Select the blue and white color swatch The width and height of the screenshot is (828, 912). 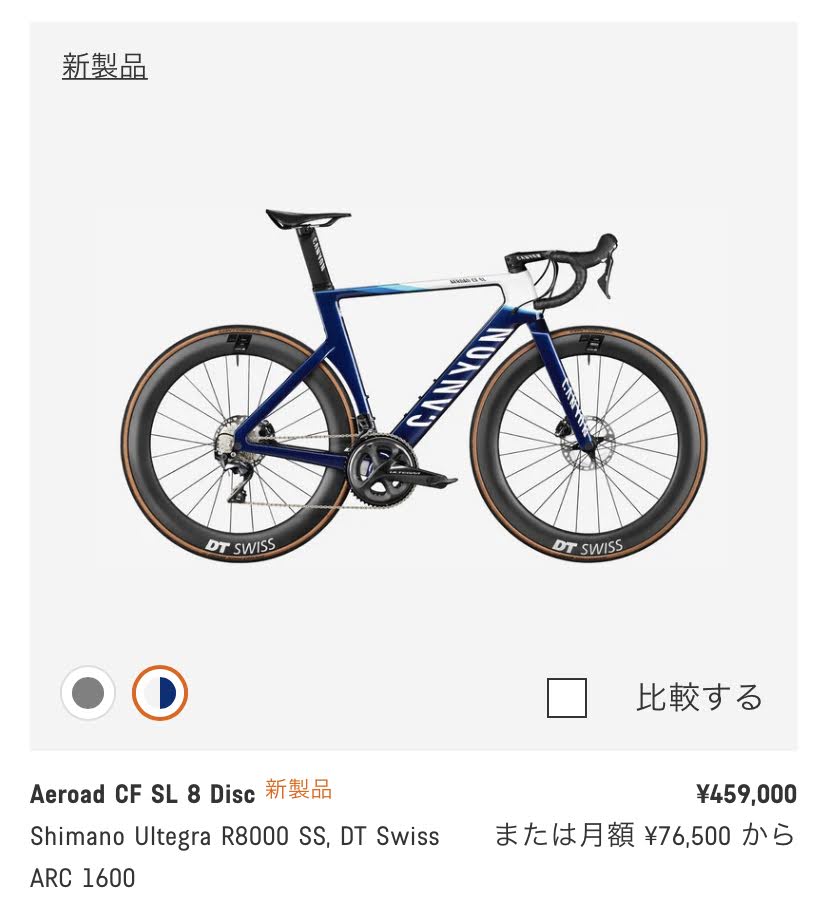point(160,693)
